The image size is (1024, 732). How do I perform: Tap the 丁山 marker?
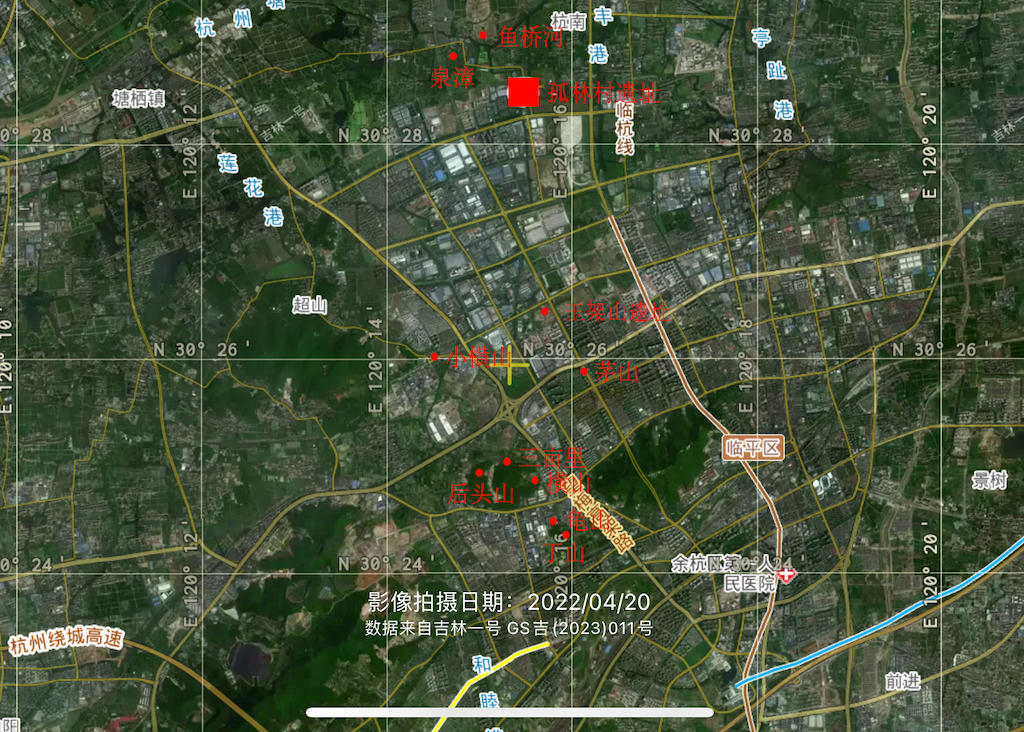pos(565,535)
